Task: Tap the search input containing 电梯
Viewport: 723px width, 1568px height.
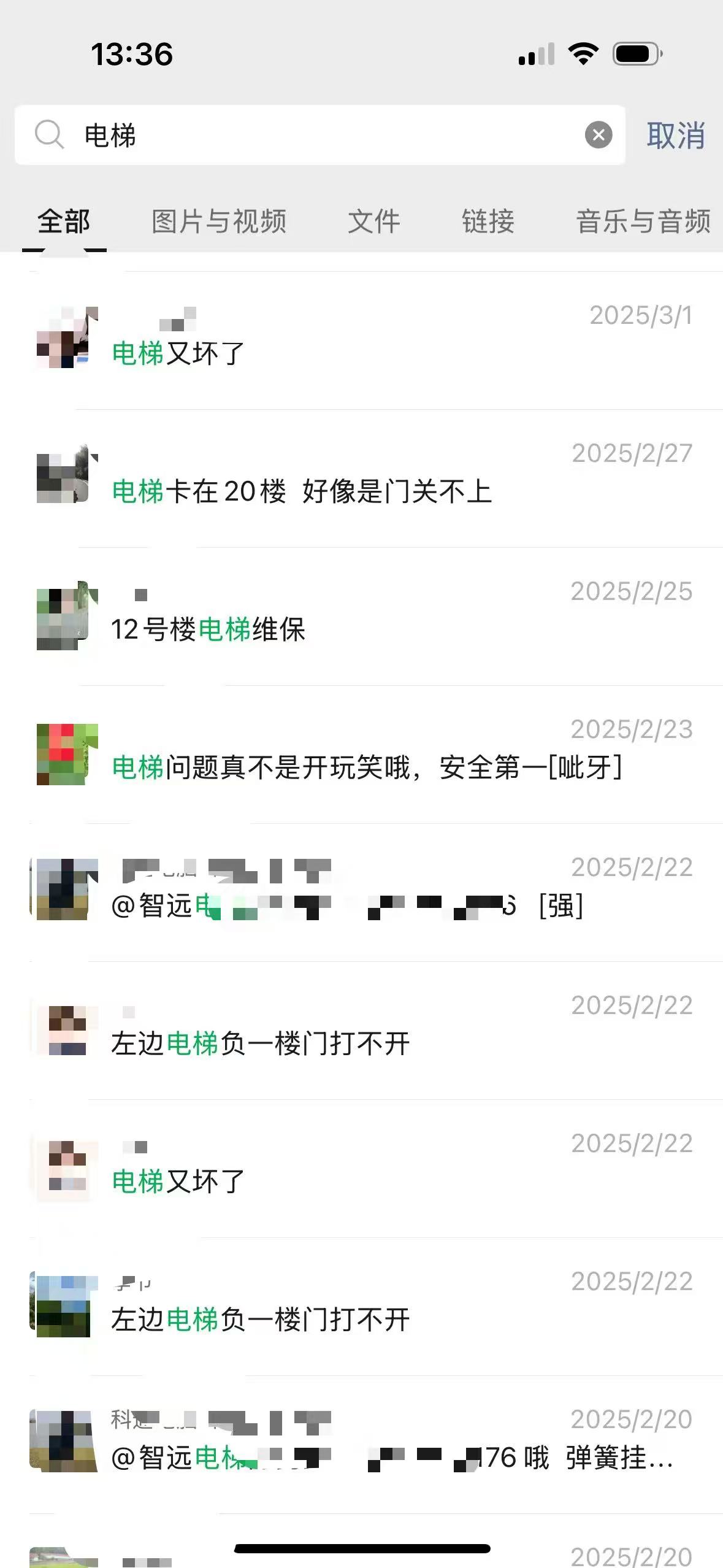Action: point(307,135)
